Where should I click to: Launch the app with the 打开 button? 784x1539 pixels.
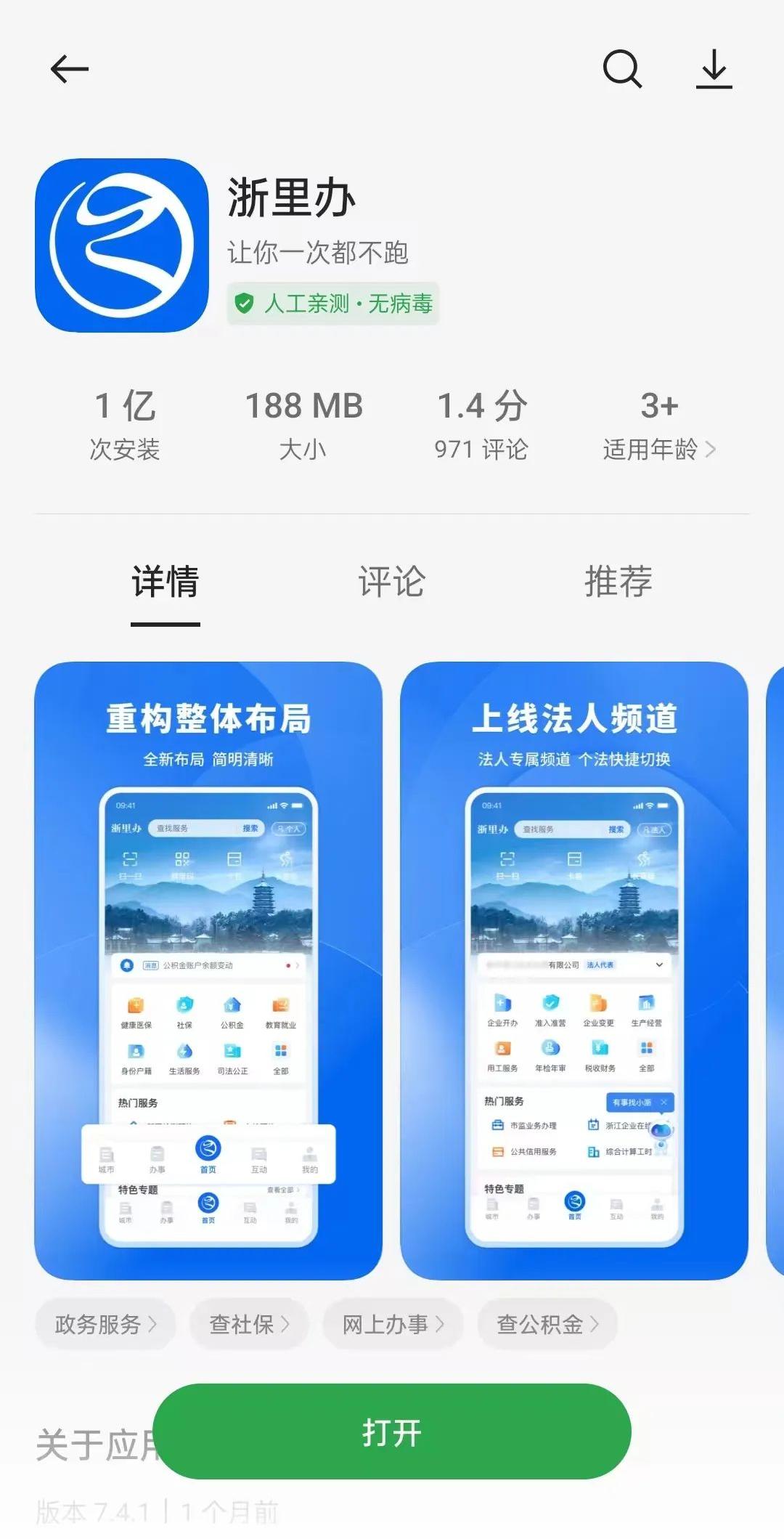[392, 1432]
